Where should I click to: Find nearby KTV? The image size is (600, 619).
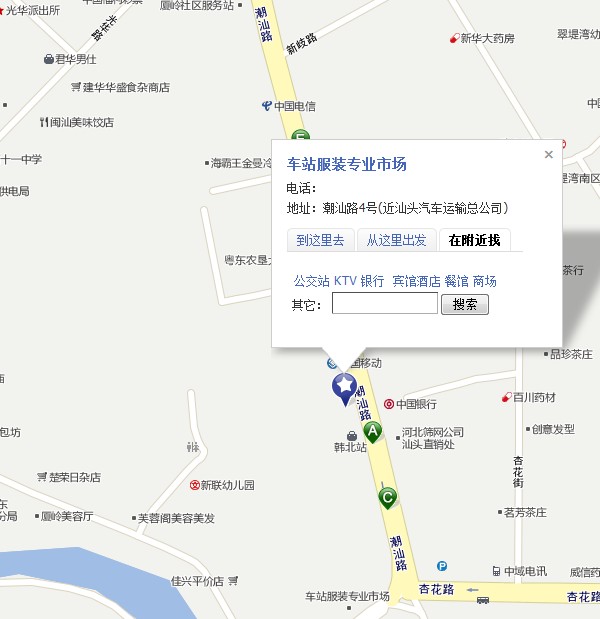[x=345, y=281]
